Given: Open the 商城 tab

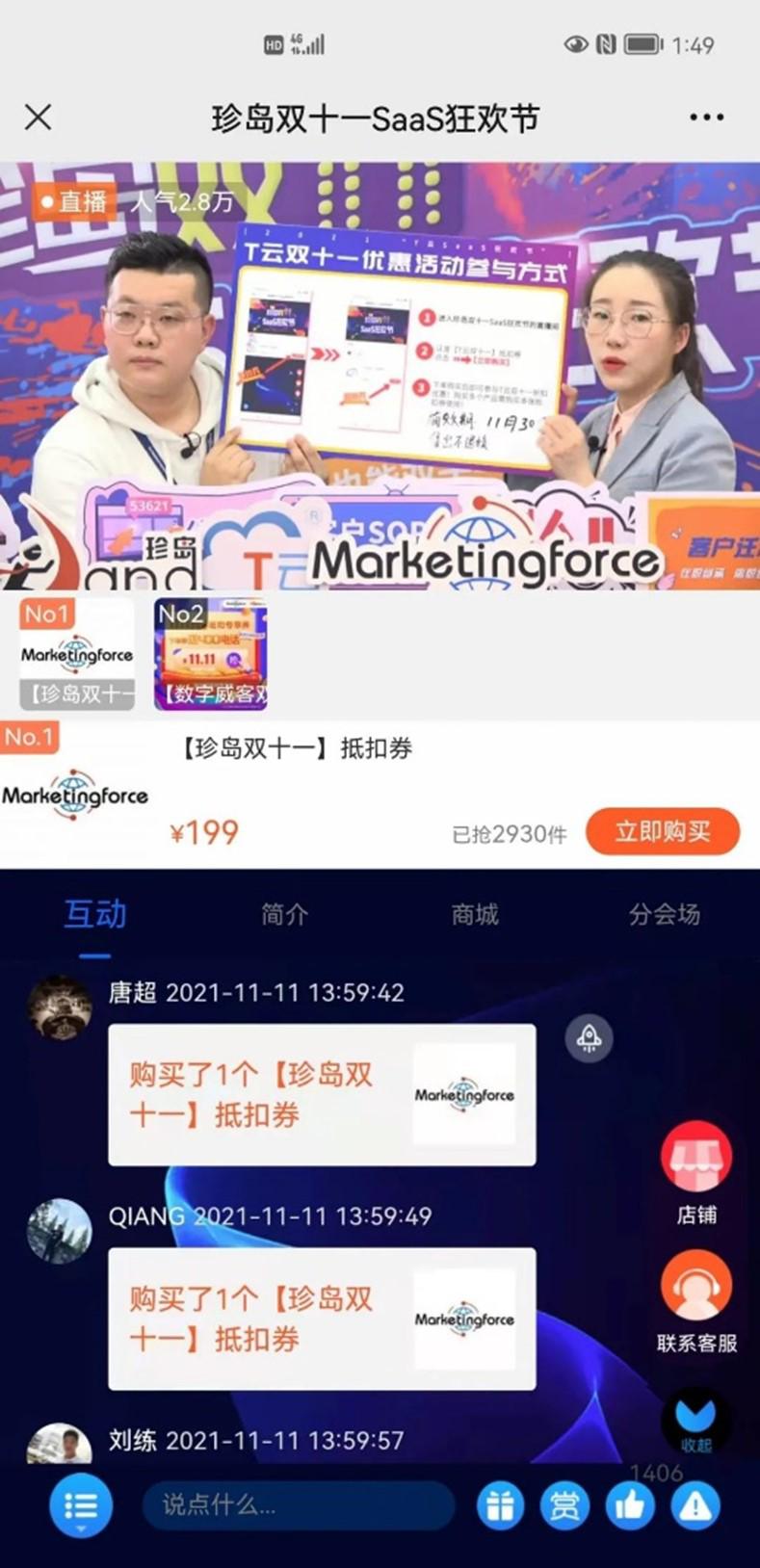Looking at the screenshot, I should tap(475, 914).
